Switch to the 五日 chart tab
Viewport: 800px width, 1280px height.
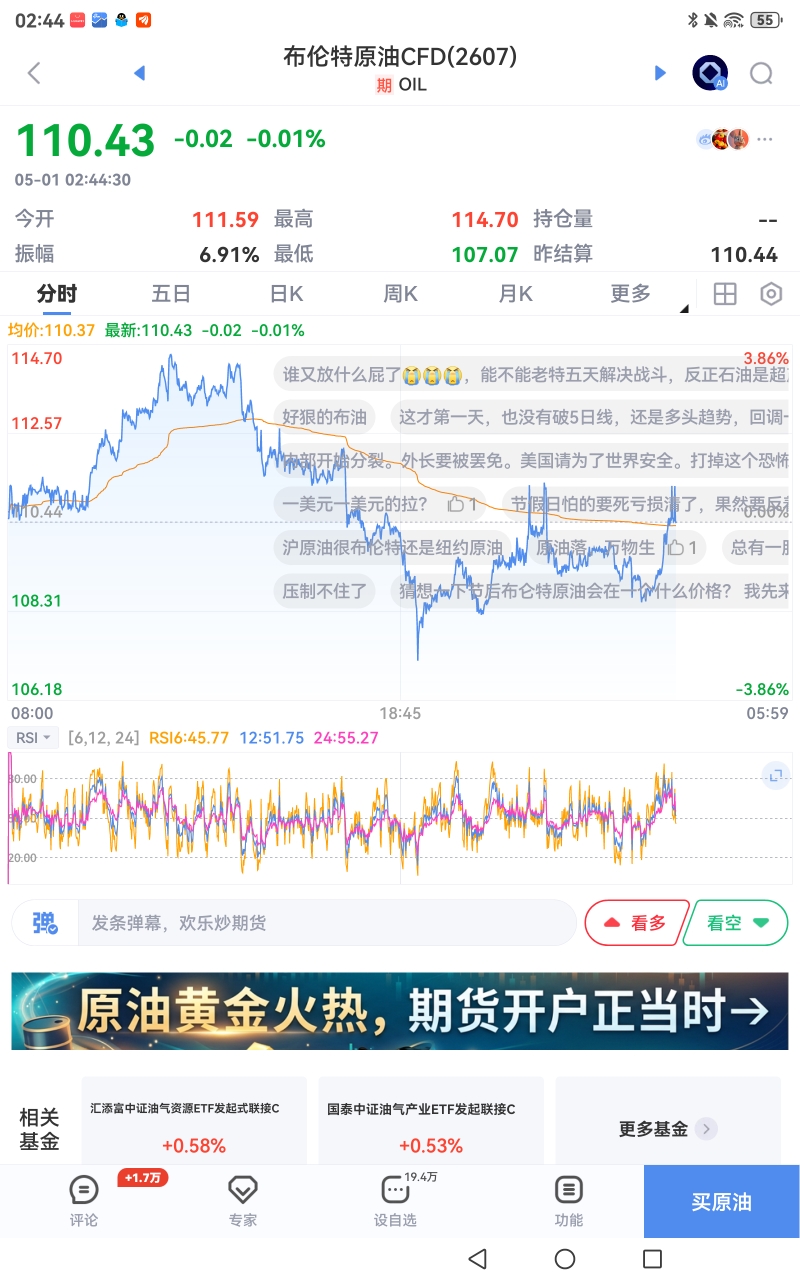click(x=171, y=294)
